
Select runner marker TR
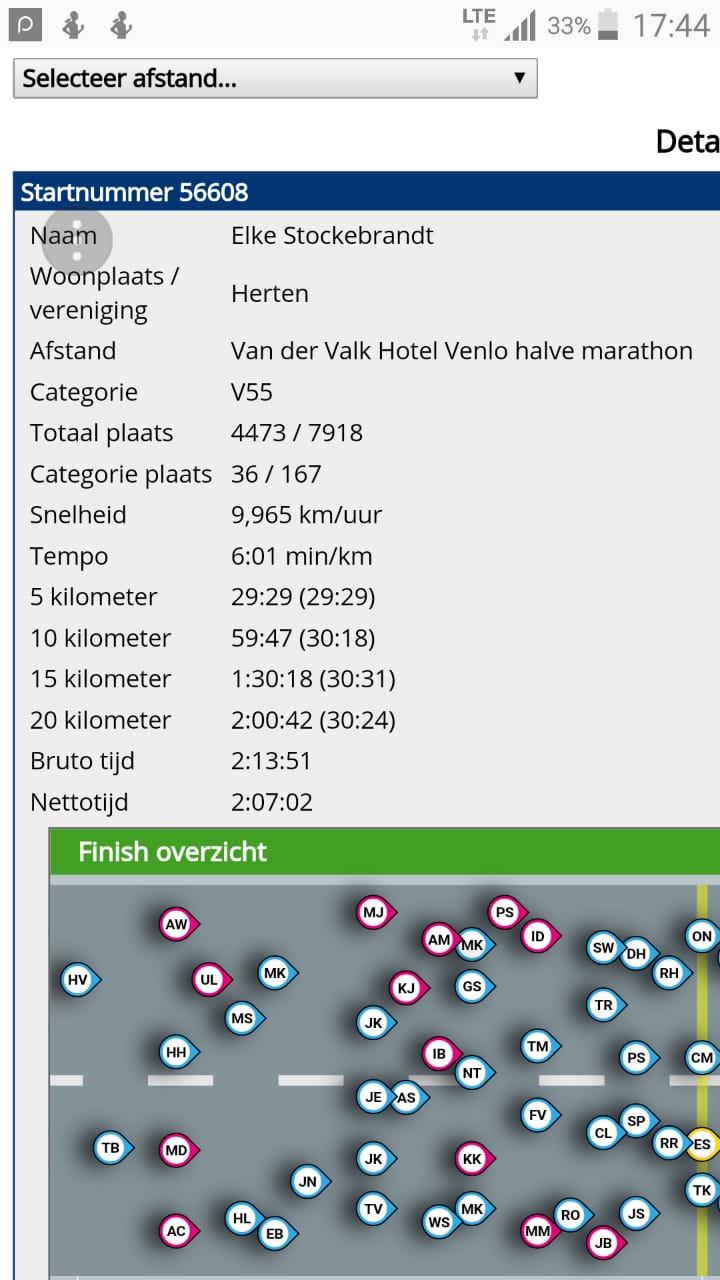pos(606,1005)
